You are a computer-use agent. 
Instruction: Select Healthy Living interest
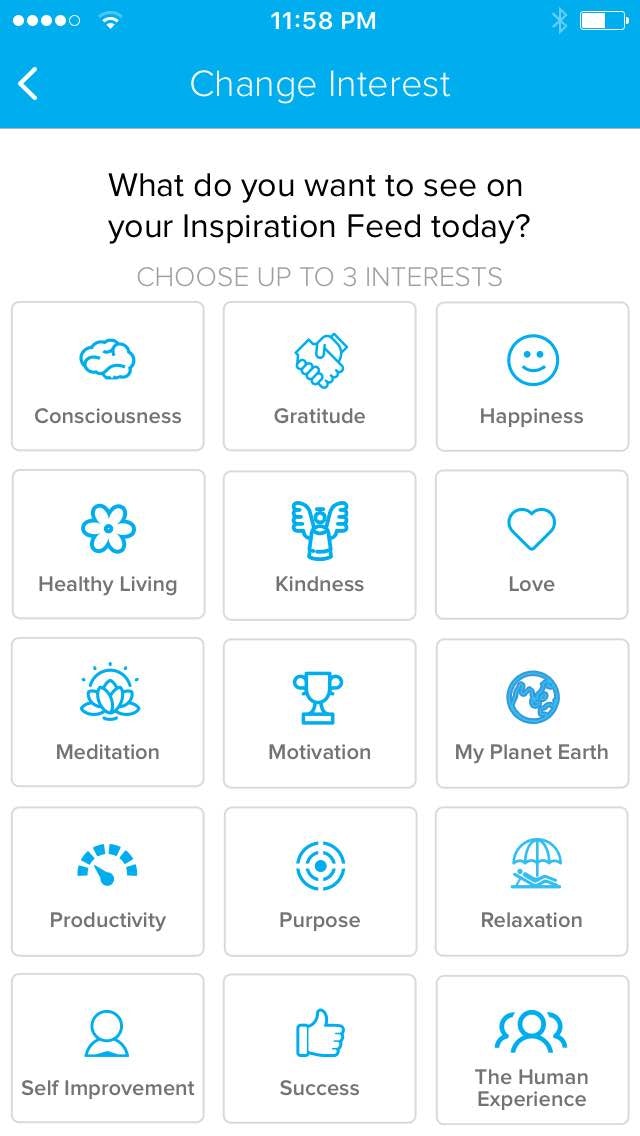tap(108, 545)
